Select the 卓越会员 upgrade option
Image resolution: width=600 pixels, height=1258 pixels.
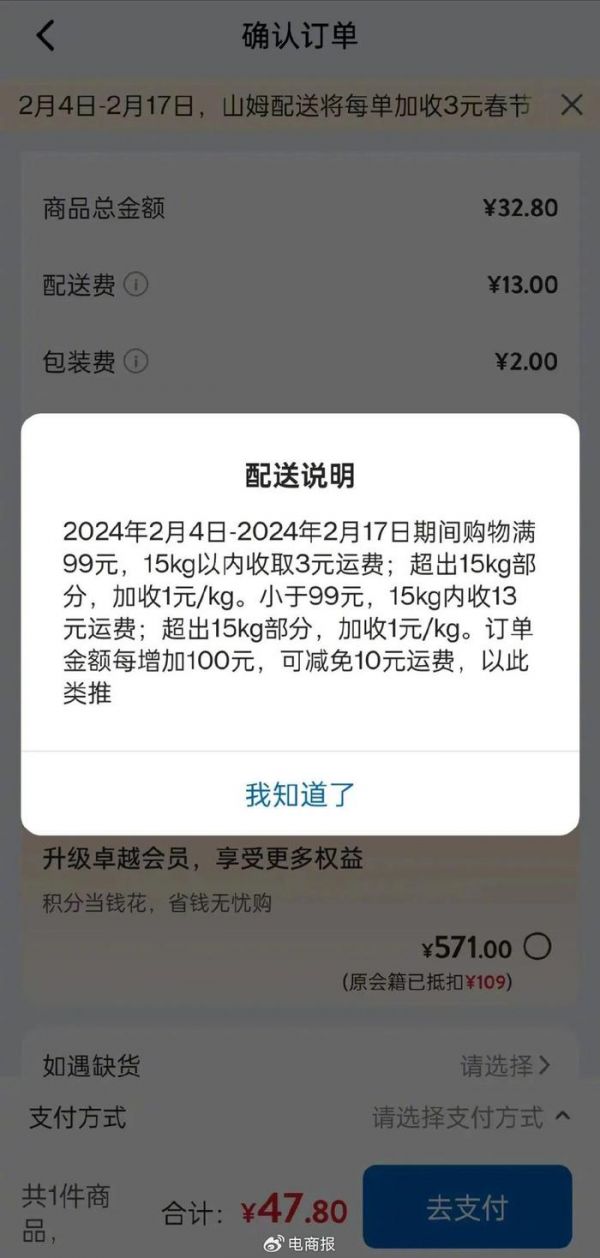(537, 946)
